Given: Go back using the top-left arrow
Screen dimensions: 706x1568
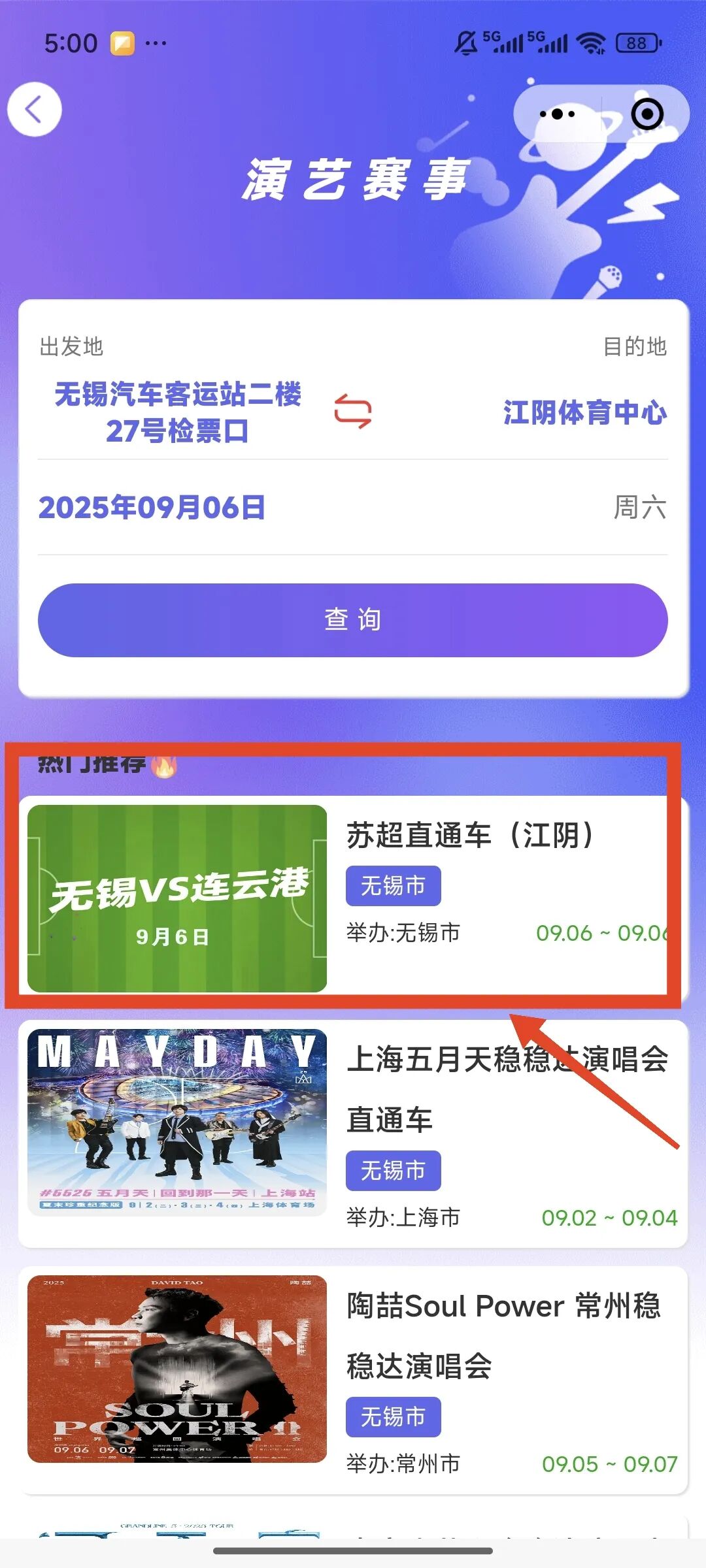Looking at the screenshot, I should click(34, 109).
